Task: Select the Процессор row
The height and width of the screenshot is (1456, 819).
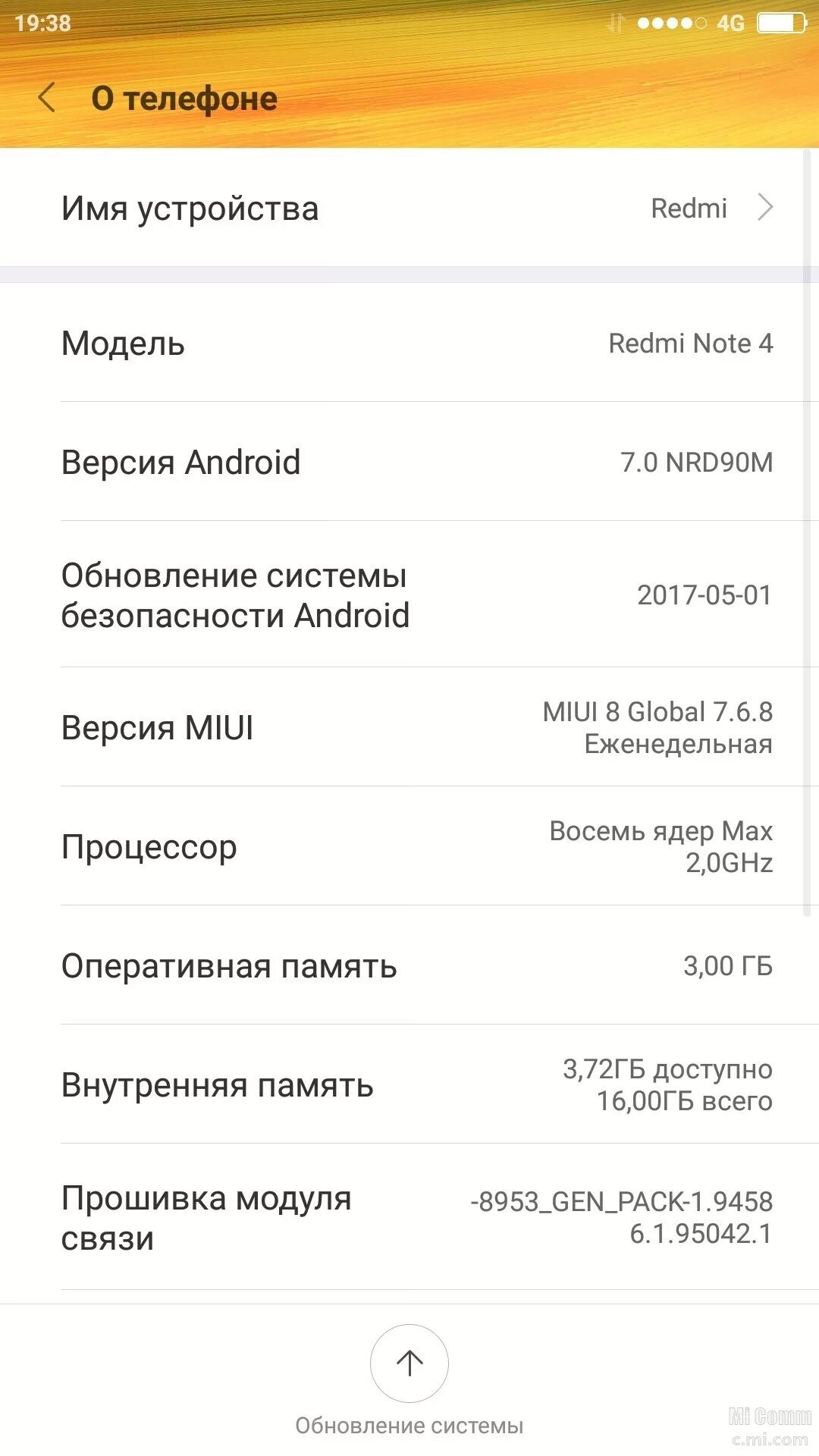Action: pos(409,846)
